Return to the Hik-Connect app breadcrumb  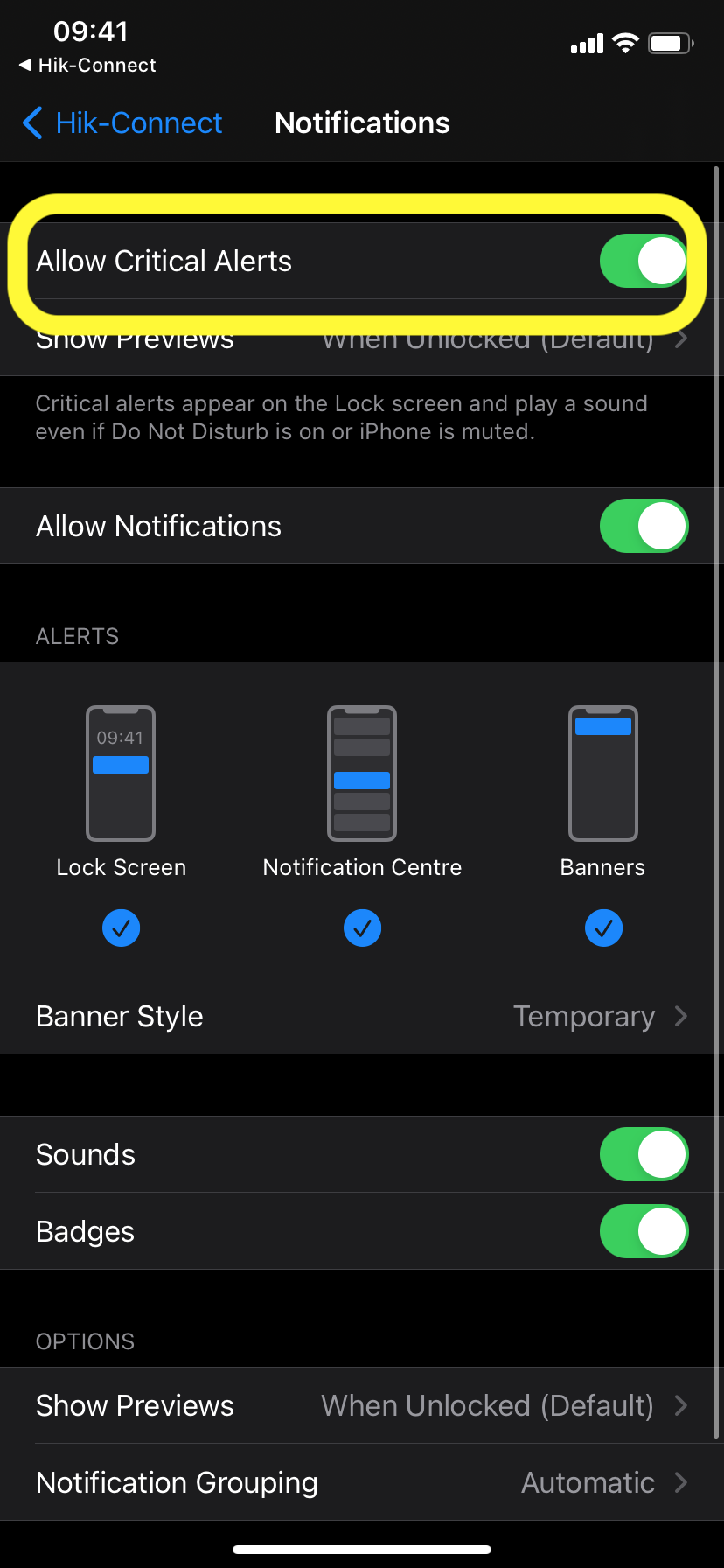(87, 66)
